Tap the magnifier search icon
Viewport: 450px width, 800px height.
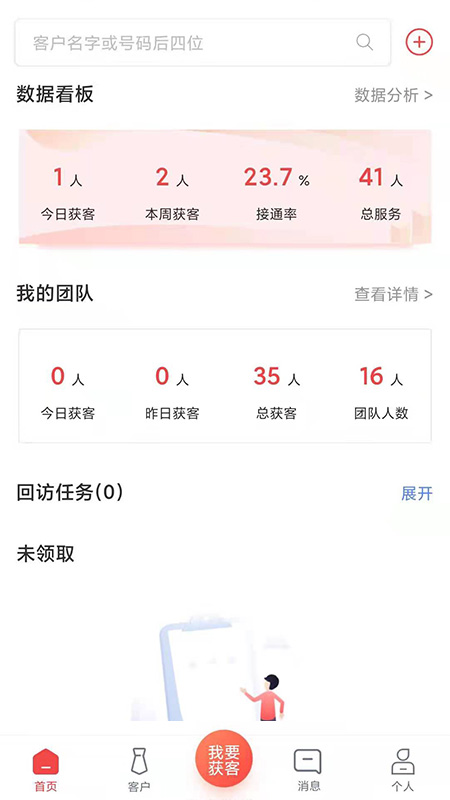(x=364, y=42)
